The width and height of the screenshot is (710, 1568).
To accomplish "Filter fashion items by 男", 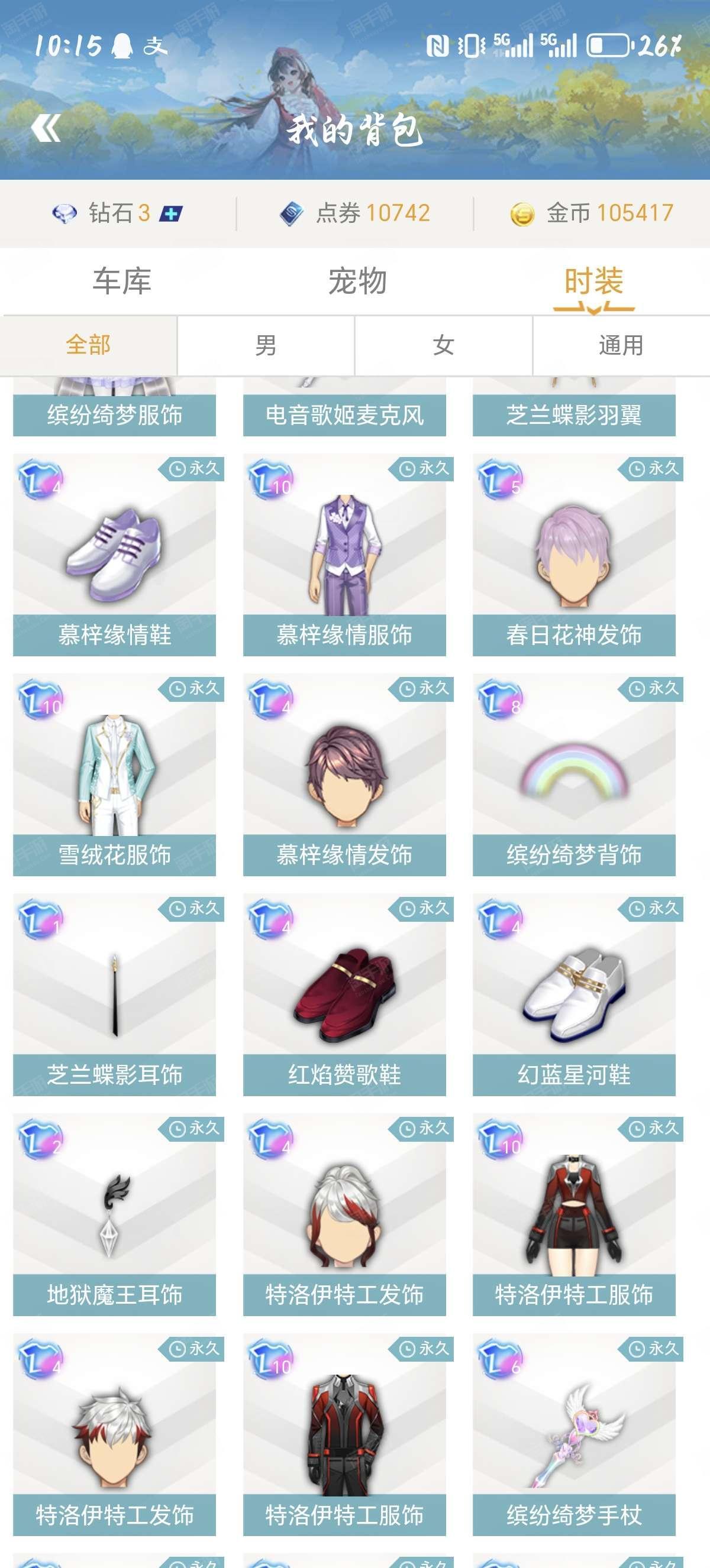I will 266,345.
